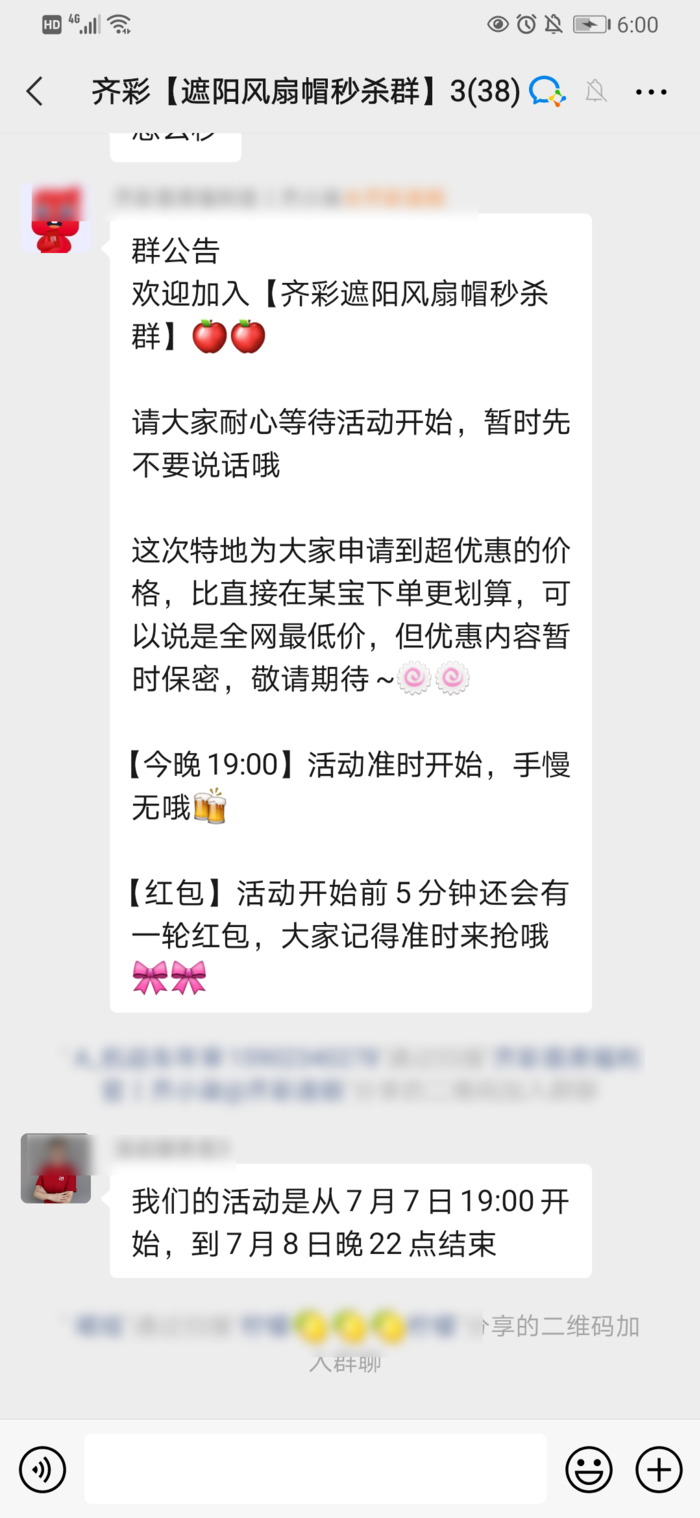Open the plus attachment menu
700x1518 pixels.
point(659,1469)
